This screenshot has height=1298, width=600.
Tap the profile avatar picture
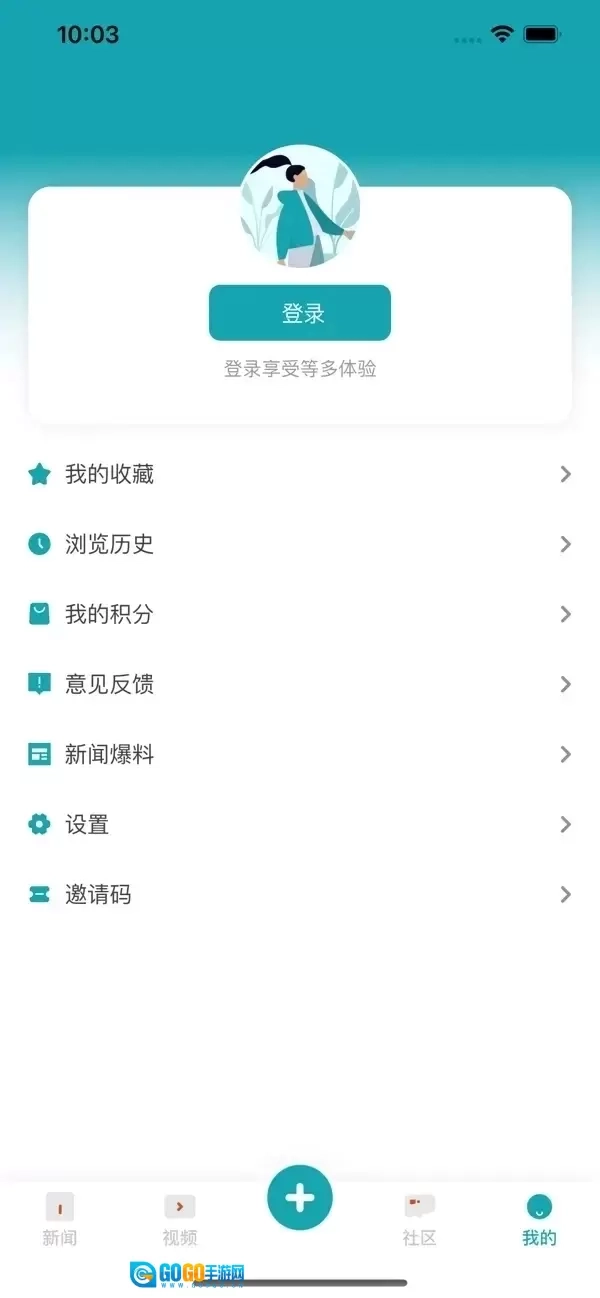[x=299, y=206]
